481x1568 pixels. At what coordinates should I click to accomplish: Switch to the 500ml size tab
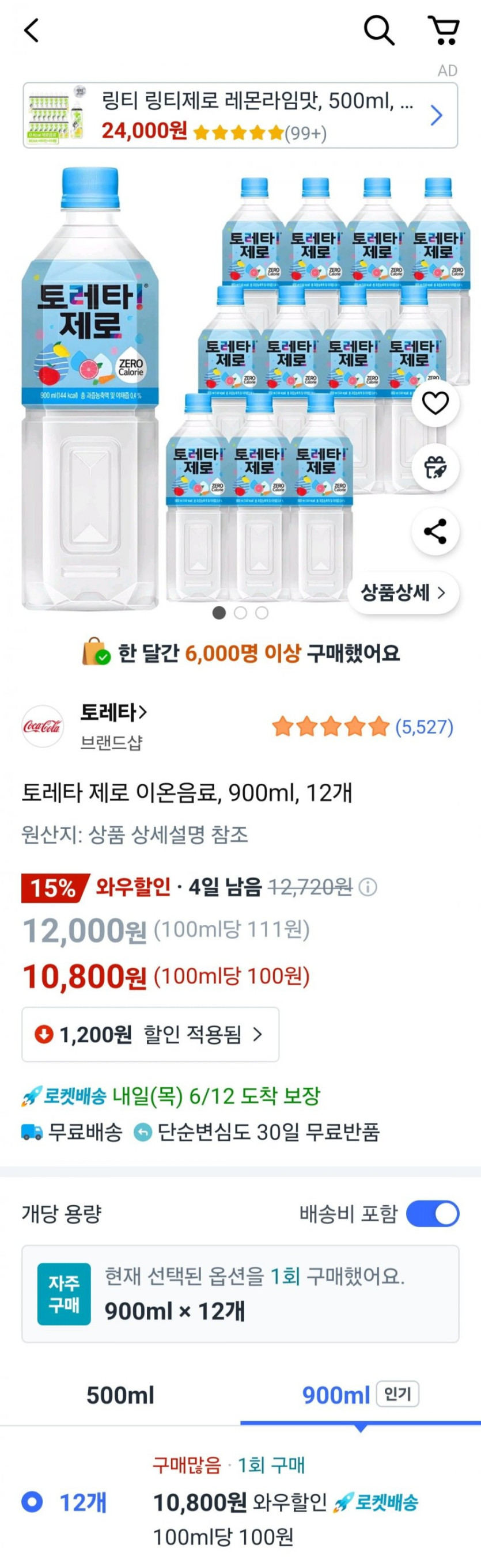point(120,1395)
